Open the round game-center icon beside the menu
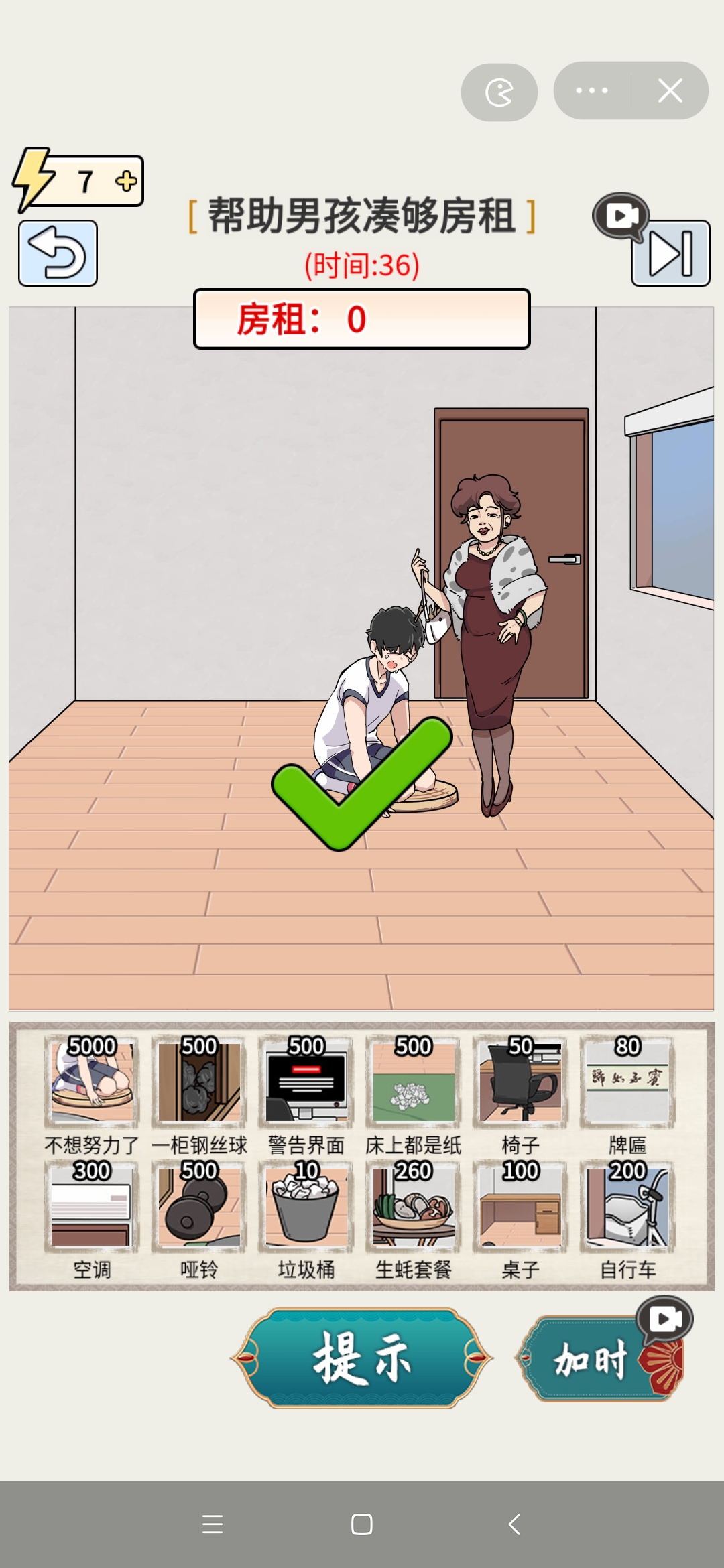724x1568 pixels. (499, 92)
